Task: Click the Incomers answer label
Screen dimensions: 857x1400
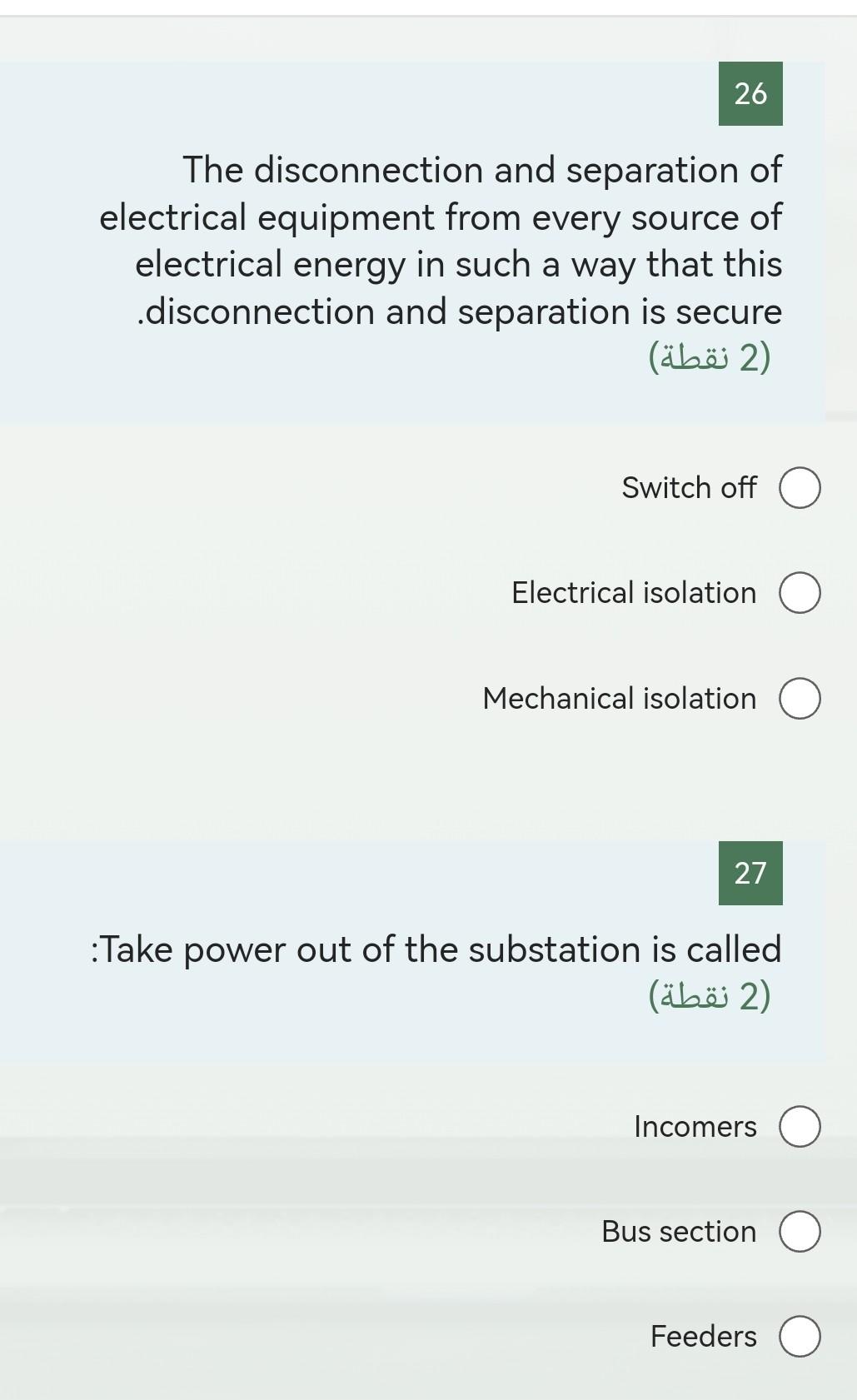Action: [695, 1127]
